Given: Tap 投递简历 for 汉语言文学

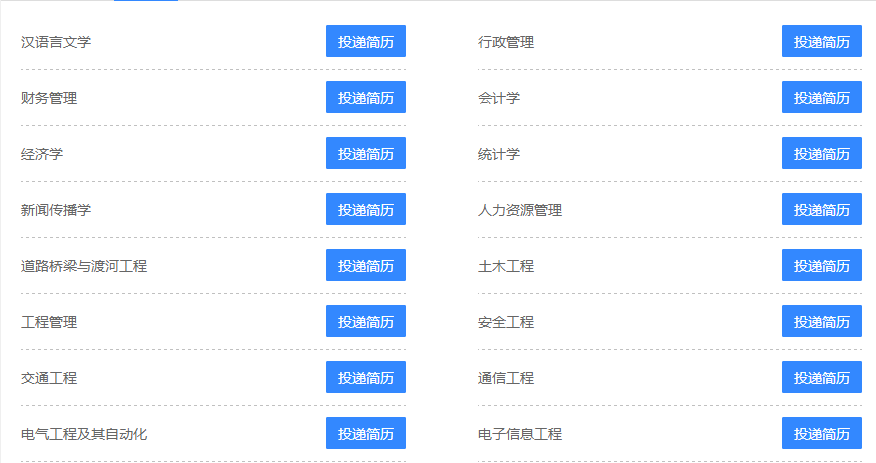Looking at the screenshot, I should click(365, 42).
